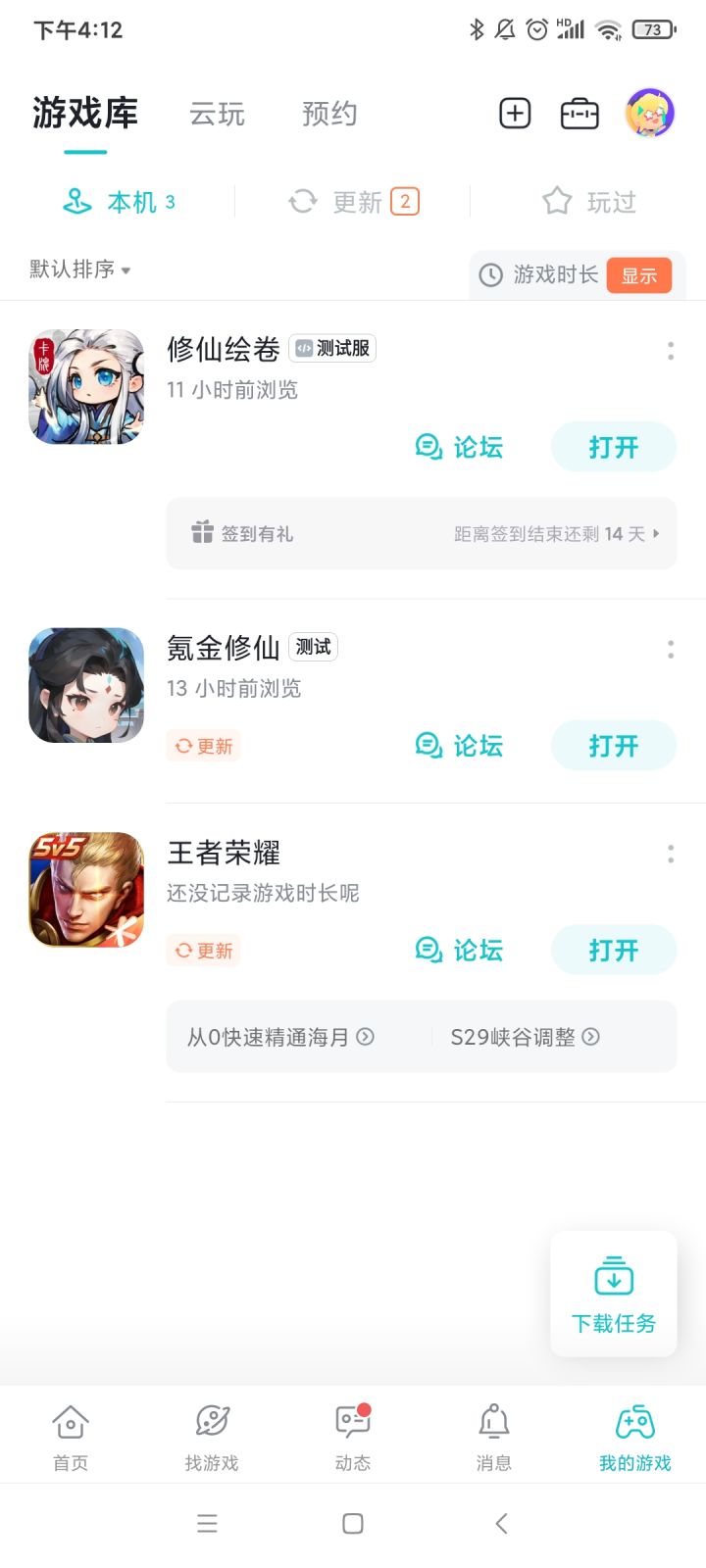Switch to the 云玩 cloud play tab

(218, 115)
